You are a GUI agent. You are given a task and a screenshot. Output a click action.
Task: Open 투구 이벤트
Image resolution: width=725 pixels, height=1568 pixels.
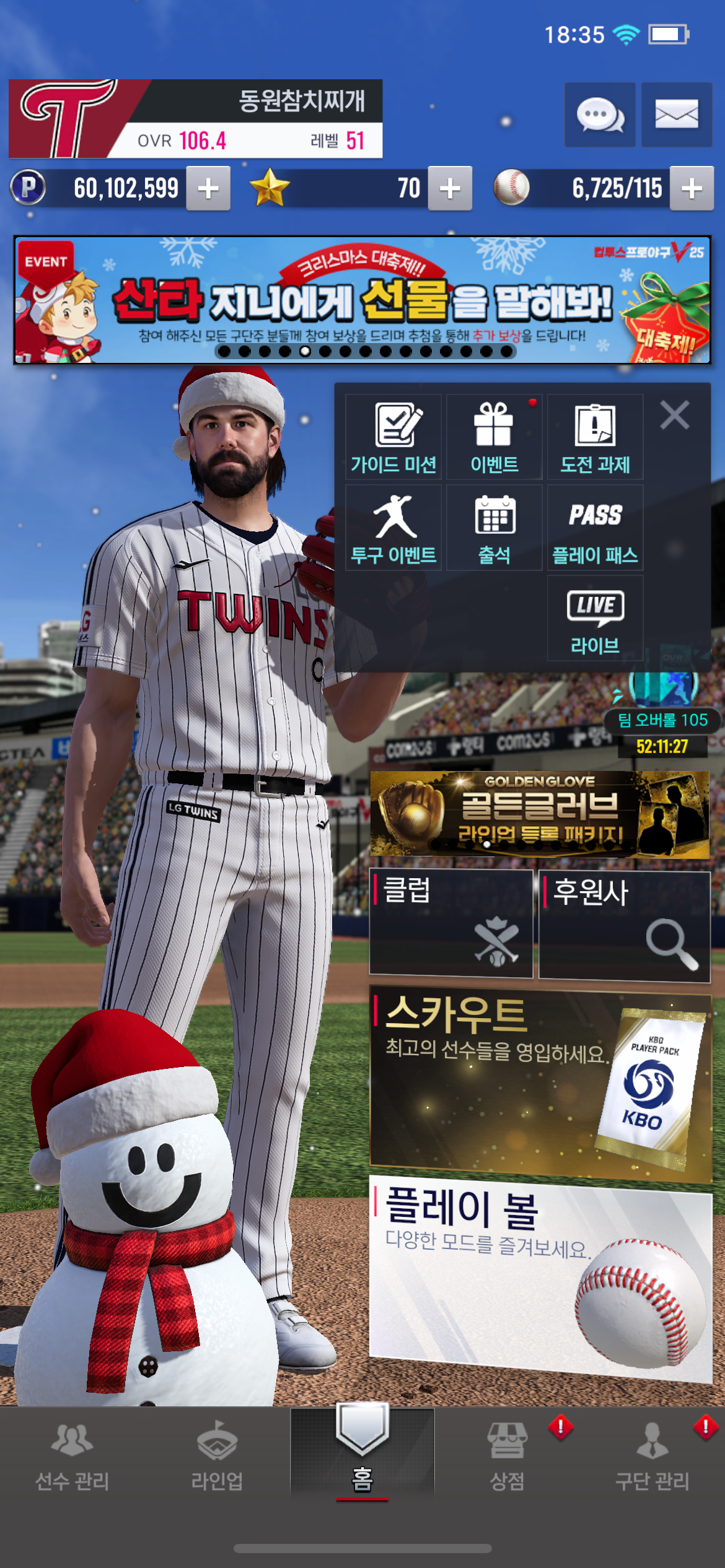pos(393,528)
